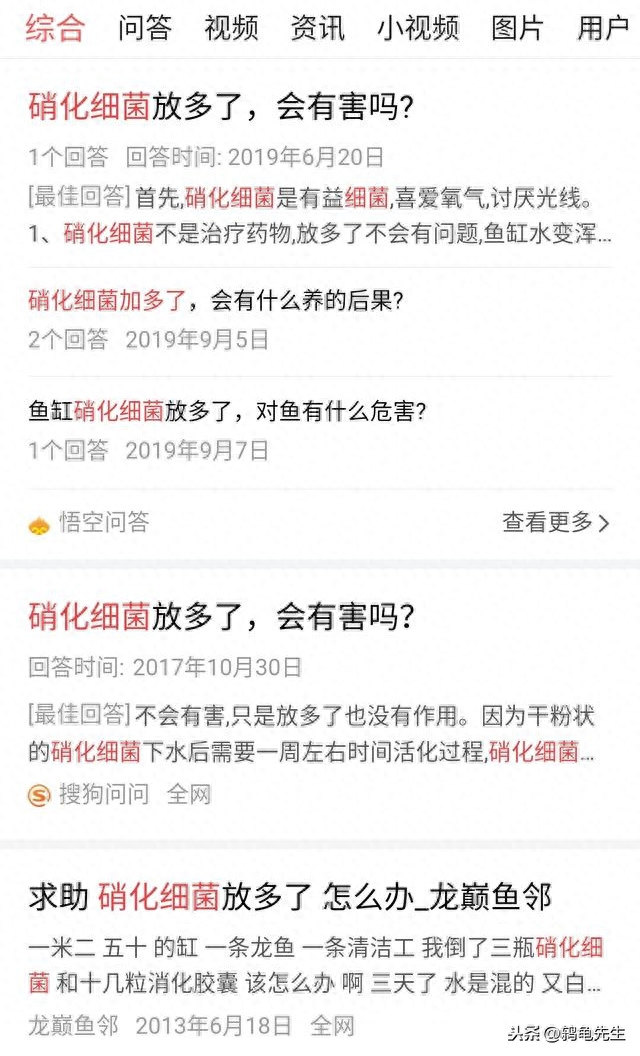This screenshot has width=640, height=1056.
Task: Switch to the 问答 tab
Action: pos(144,28)
